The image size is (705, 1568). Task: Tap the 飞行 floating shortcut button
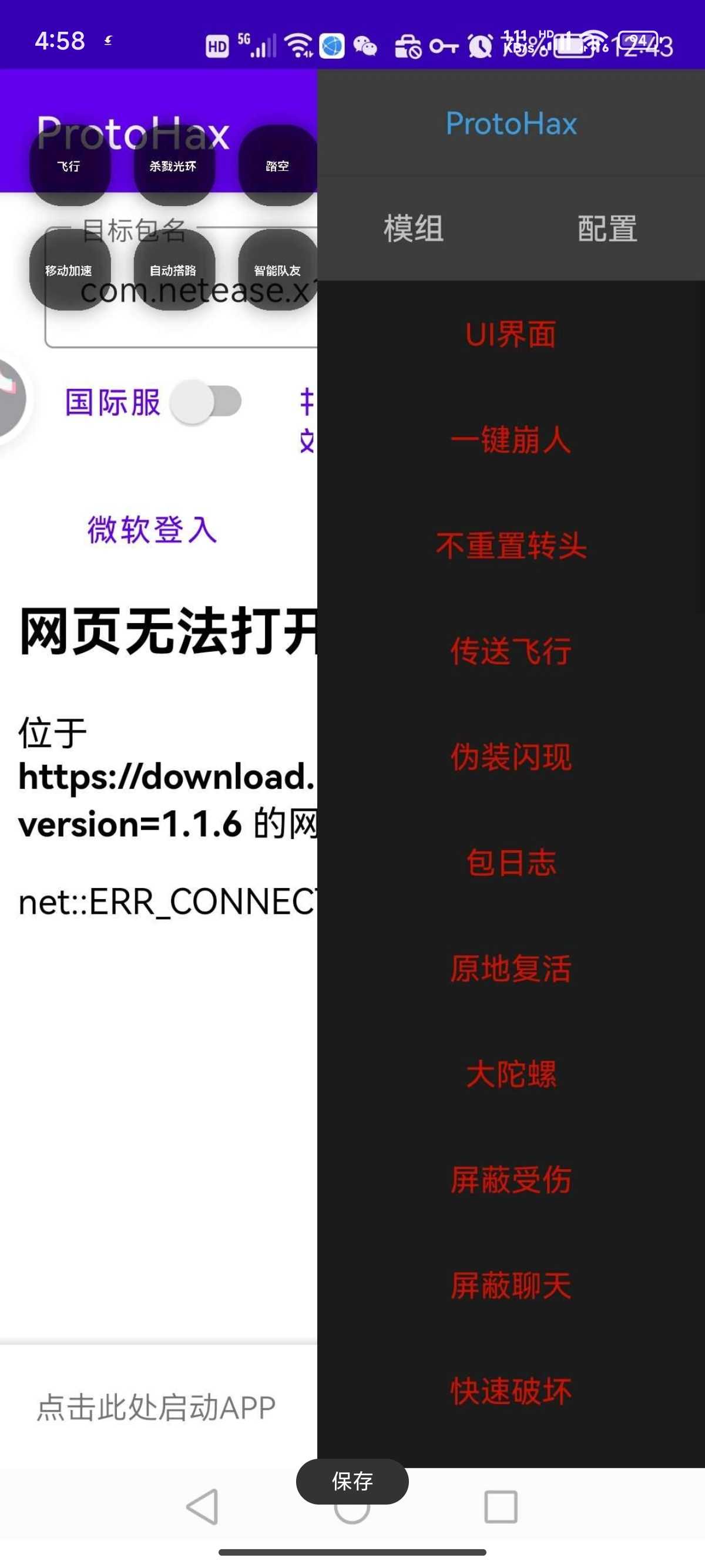(69, 166)
